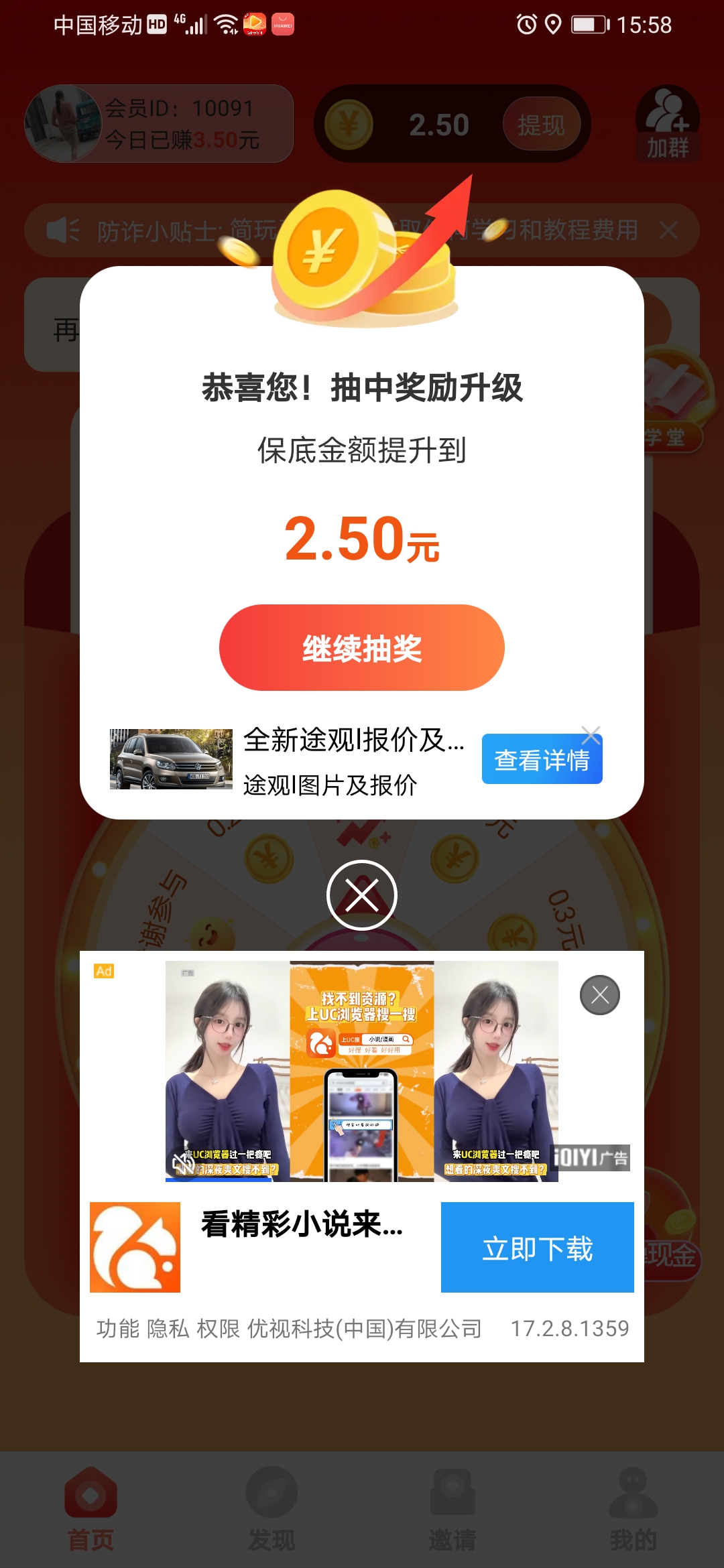This screenshot has height=1568, width=724.
Task: Tap 继续抽奖 to continue the lottery
Action: tap(361, 648)
